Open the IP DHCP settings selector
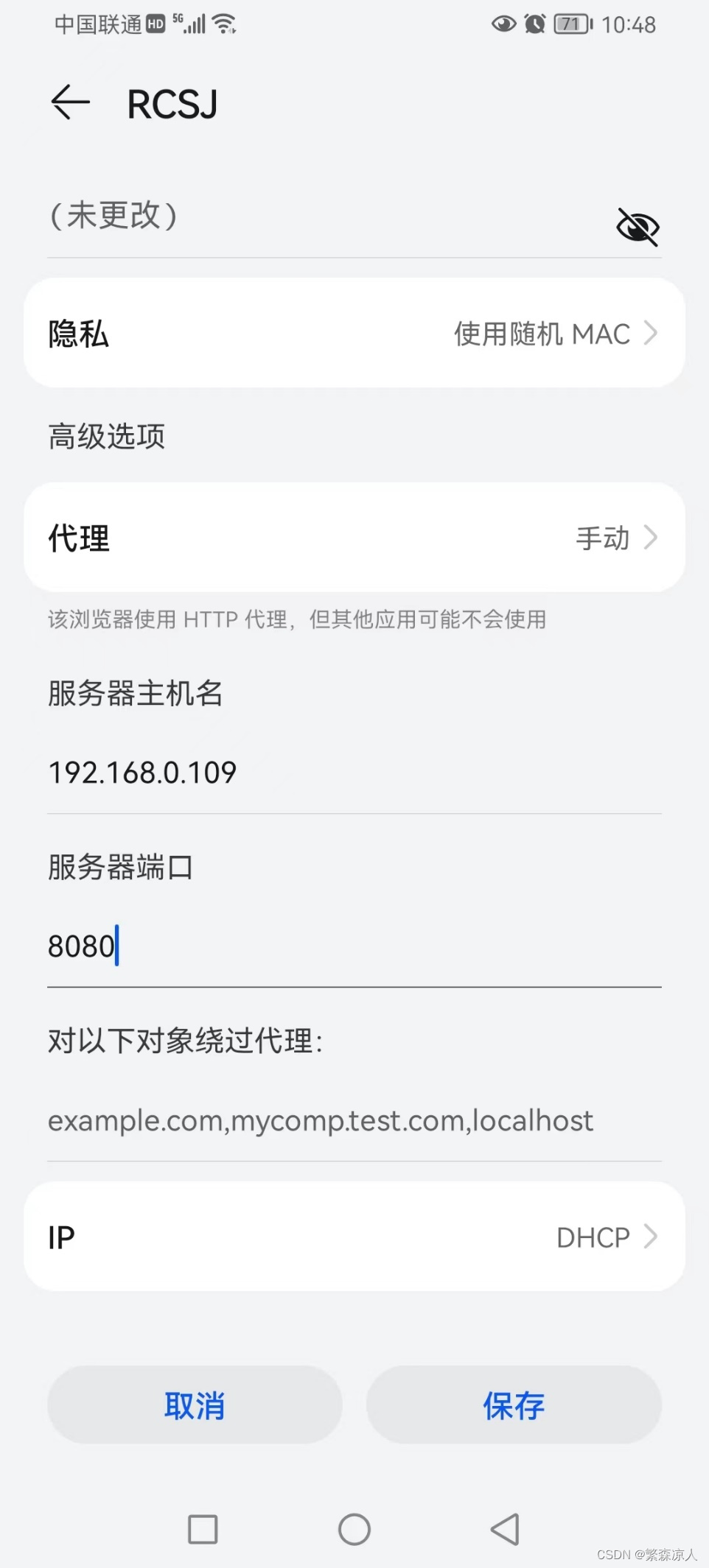 coord(354,1237)
